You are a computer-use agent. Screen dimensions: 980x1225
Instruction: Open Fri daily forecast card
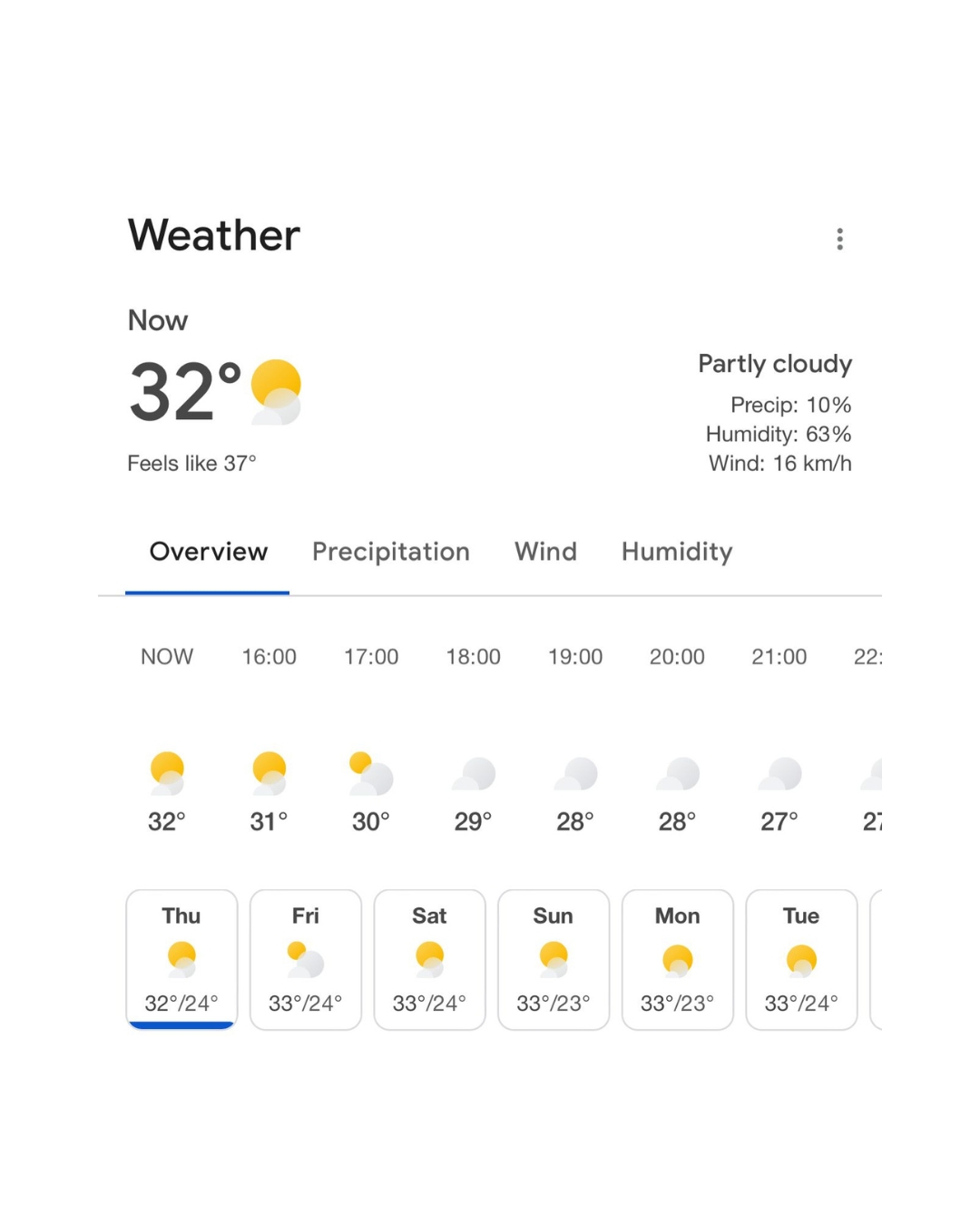click(306, 959)
